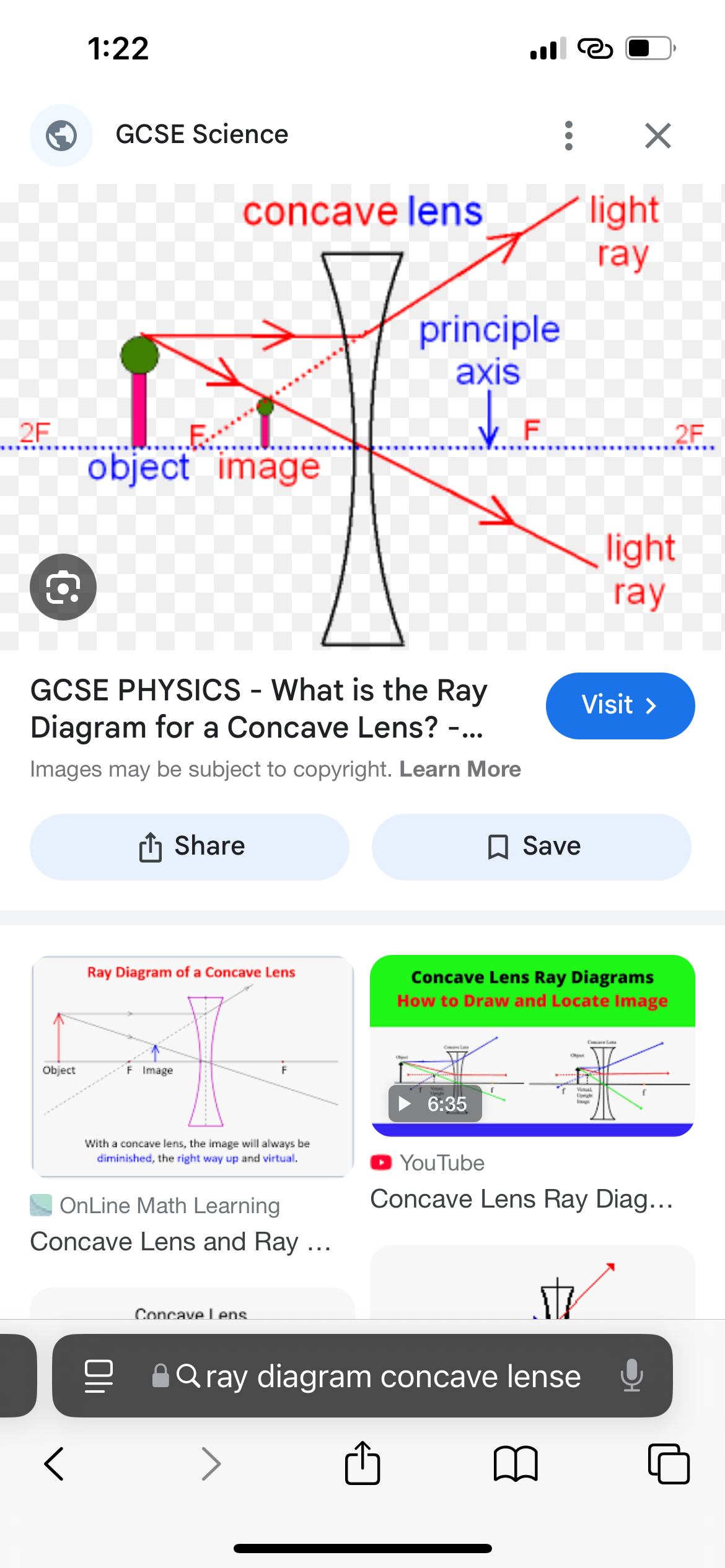Open Safari's share sheet
The width and height of the screenshot is (725, 1568).
coord(362,1464)
